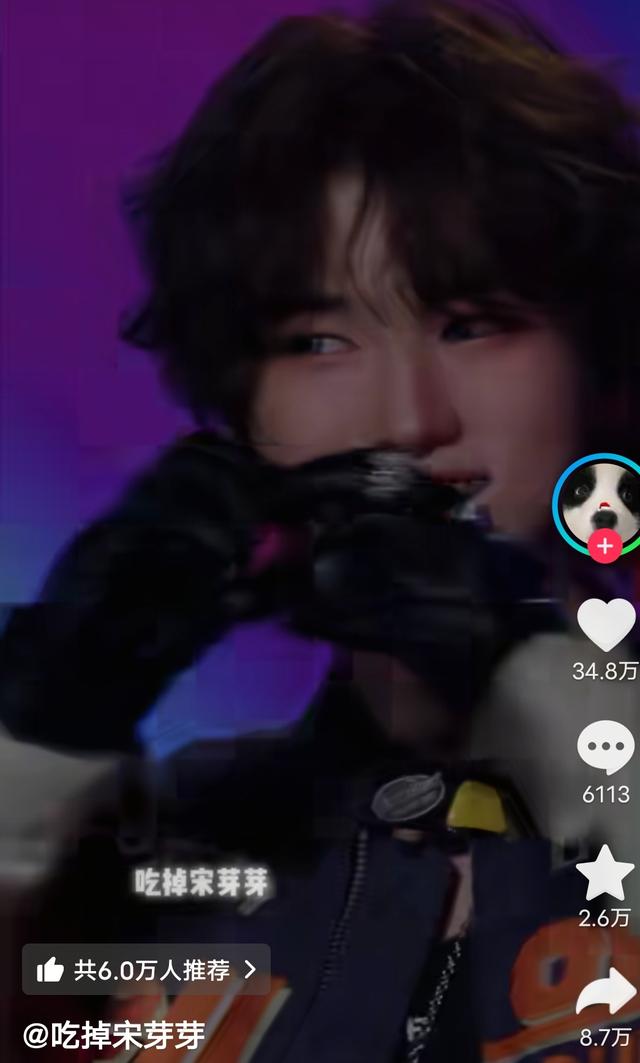Add this video to favorites
Screen dimensions: 640x1063
tap(606, 873)
